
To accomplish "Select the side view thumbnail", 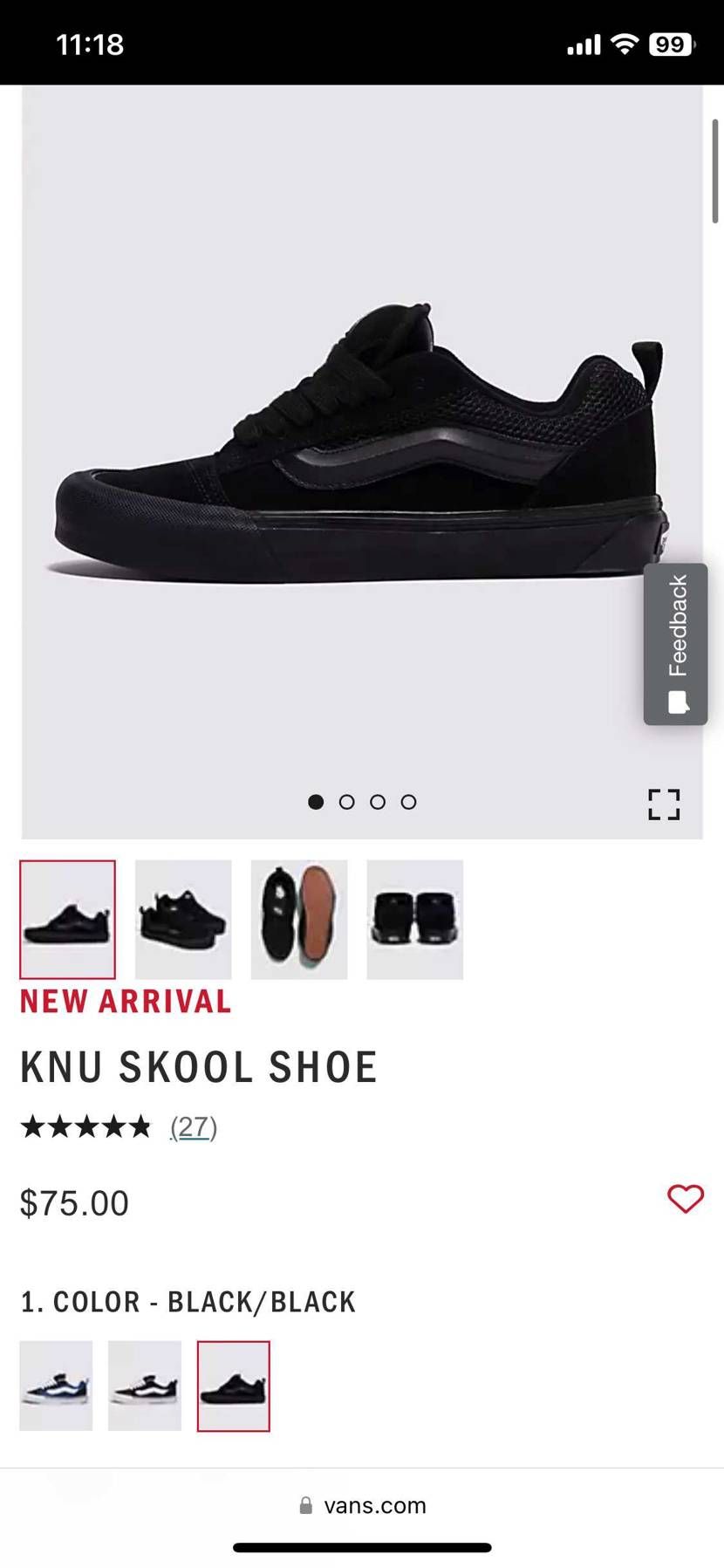I will (x=68, y=919).
